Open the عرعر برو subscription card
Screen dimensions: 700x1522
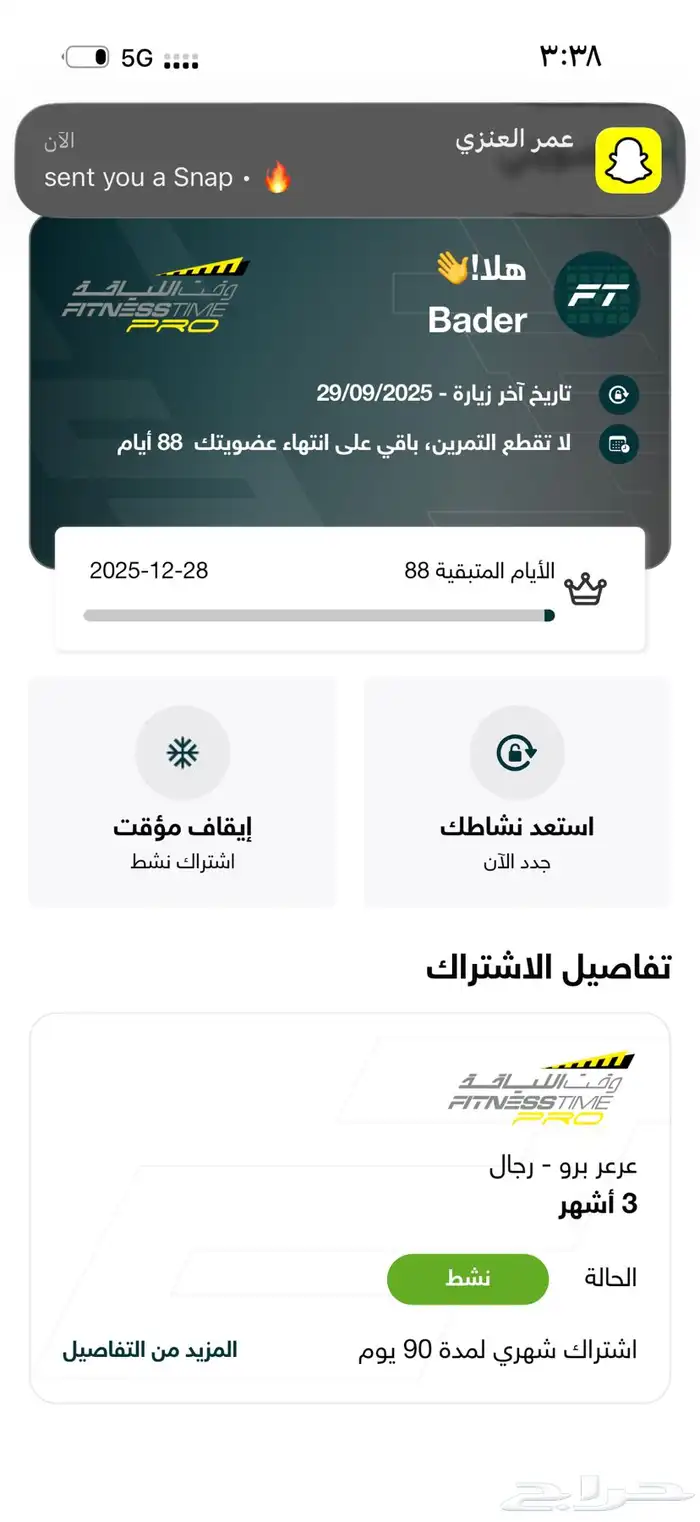(x=350, y=1208)
